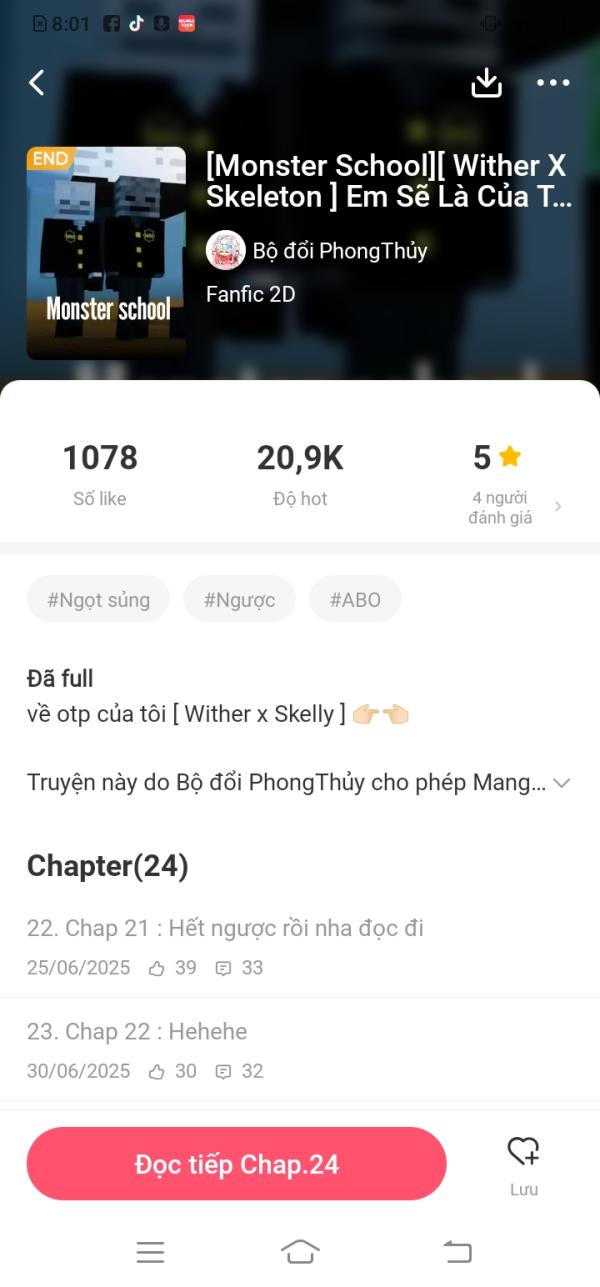600x1287 pixels.
Task: Download this story for offline reading
Action: 486,83
